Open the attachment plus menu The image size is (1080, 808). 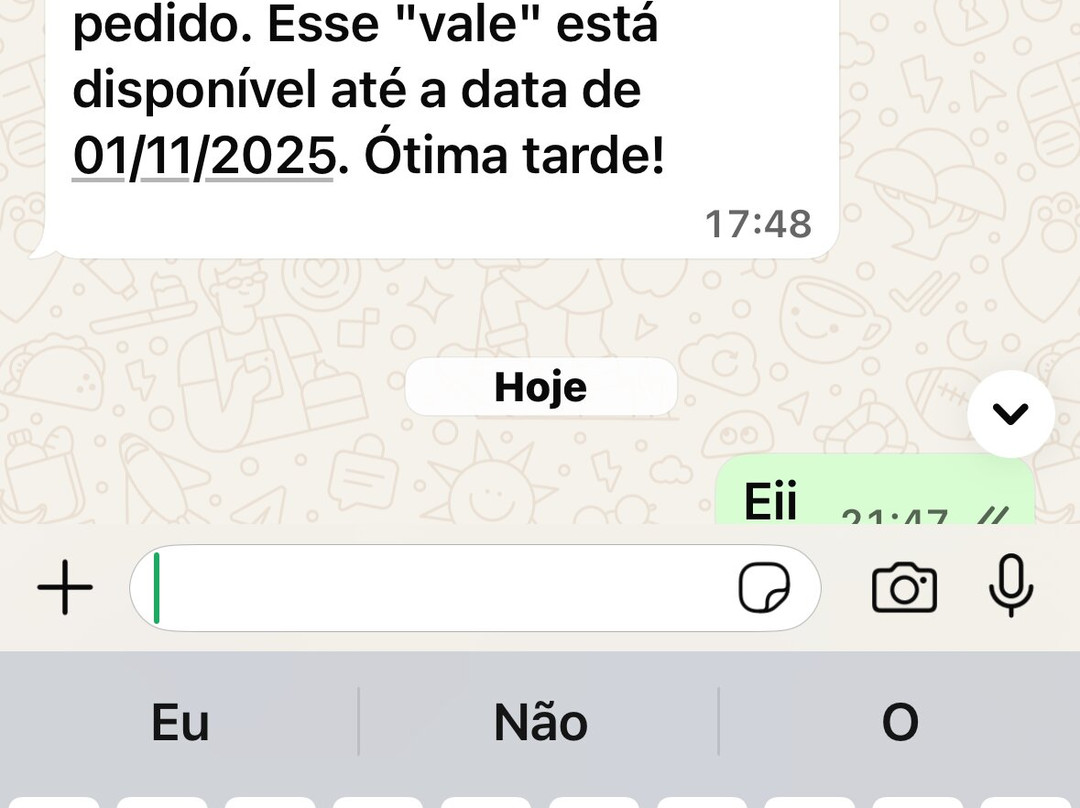click(x=65, y=587)
